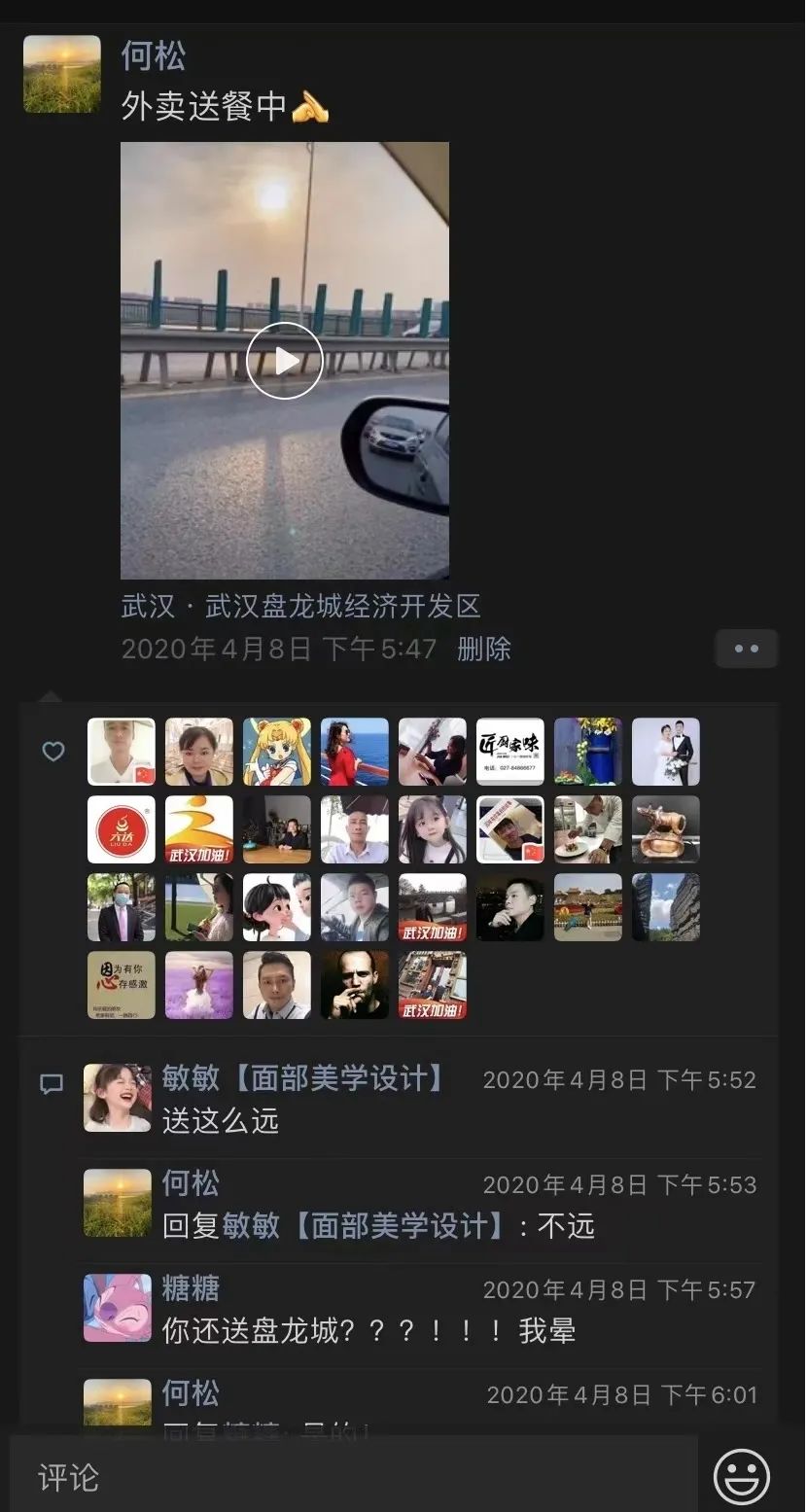The image size is (807, 1512).
Task: View the Sailor Moon avatar liker's profile
Action: point(277,752)
